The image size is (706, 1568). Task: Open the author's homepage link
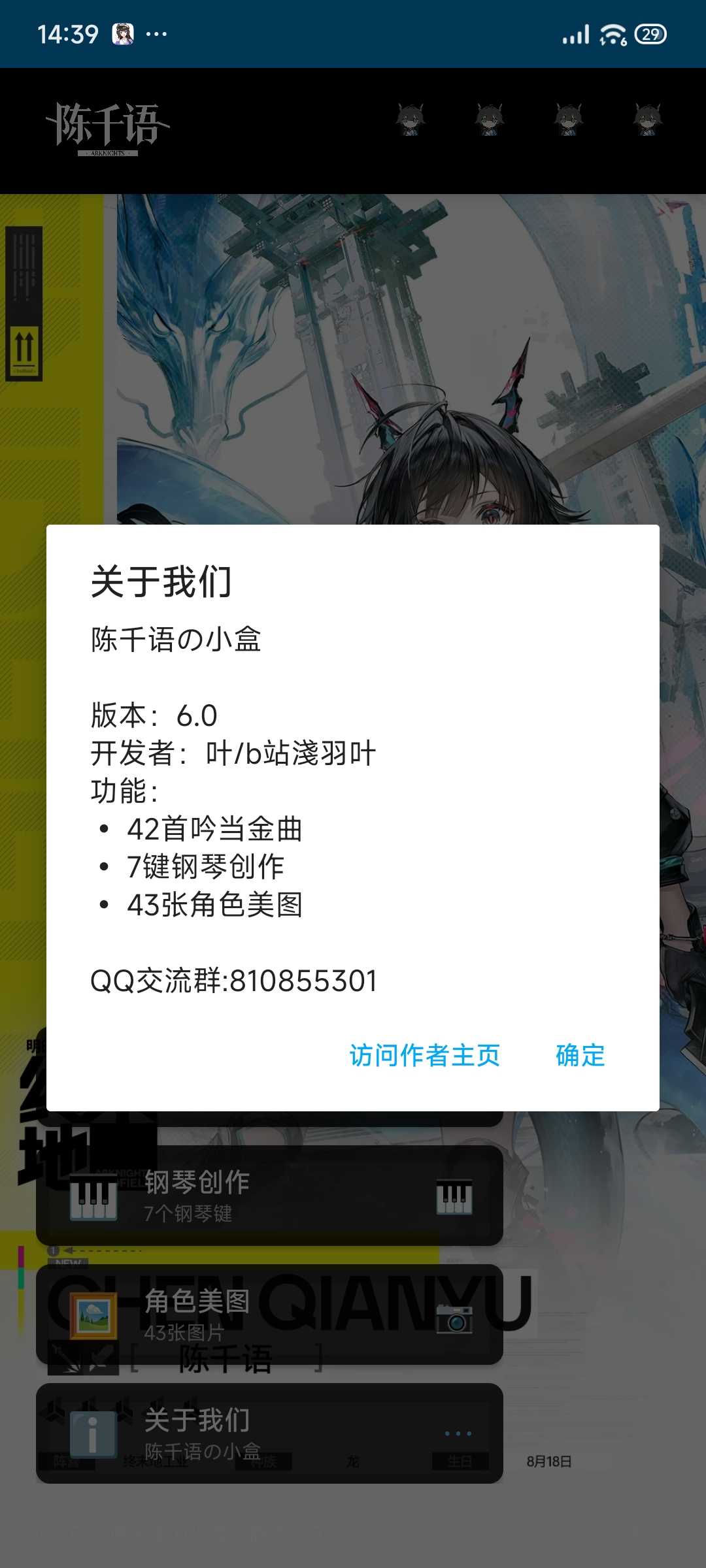[x=425, y=1055]
